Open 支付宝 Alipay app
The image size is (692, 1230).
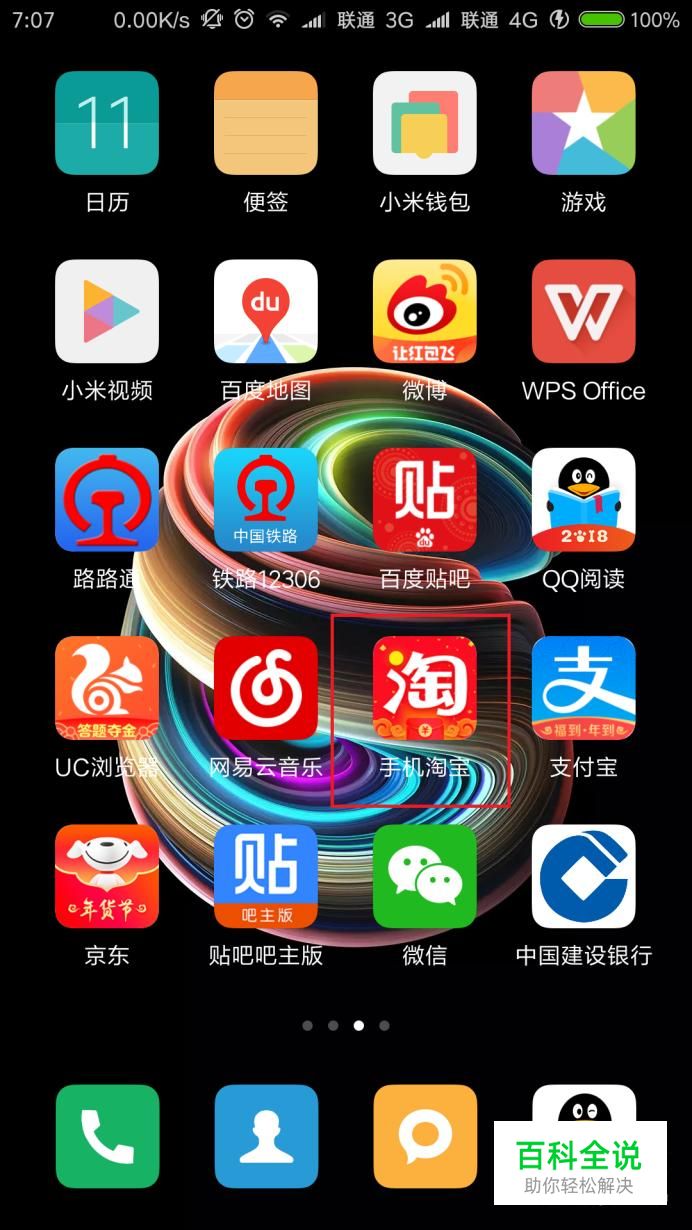[584, 688]
